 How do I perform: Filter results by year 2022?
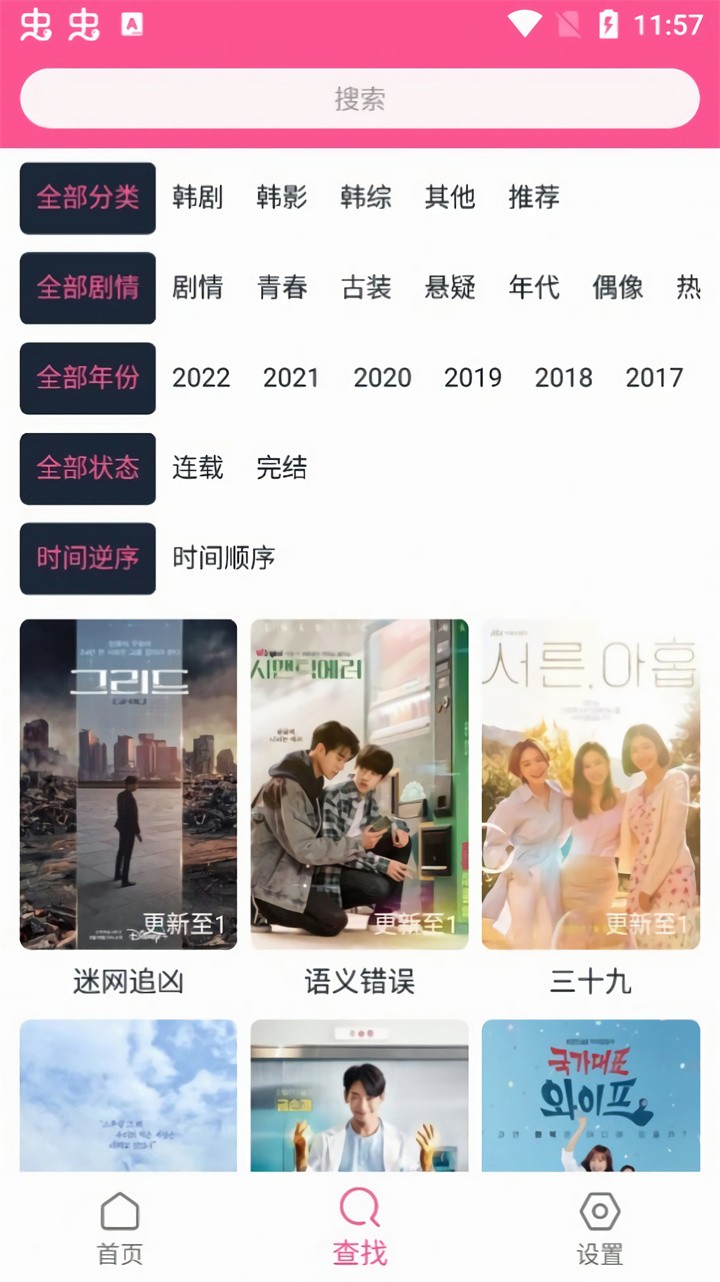pyautogui.click(x=201, y=377)
